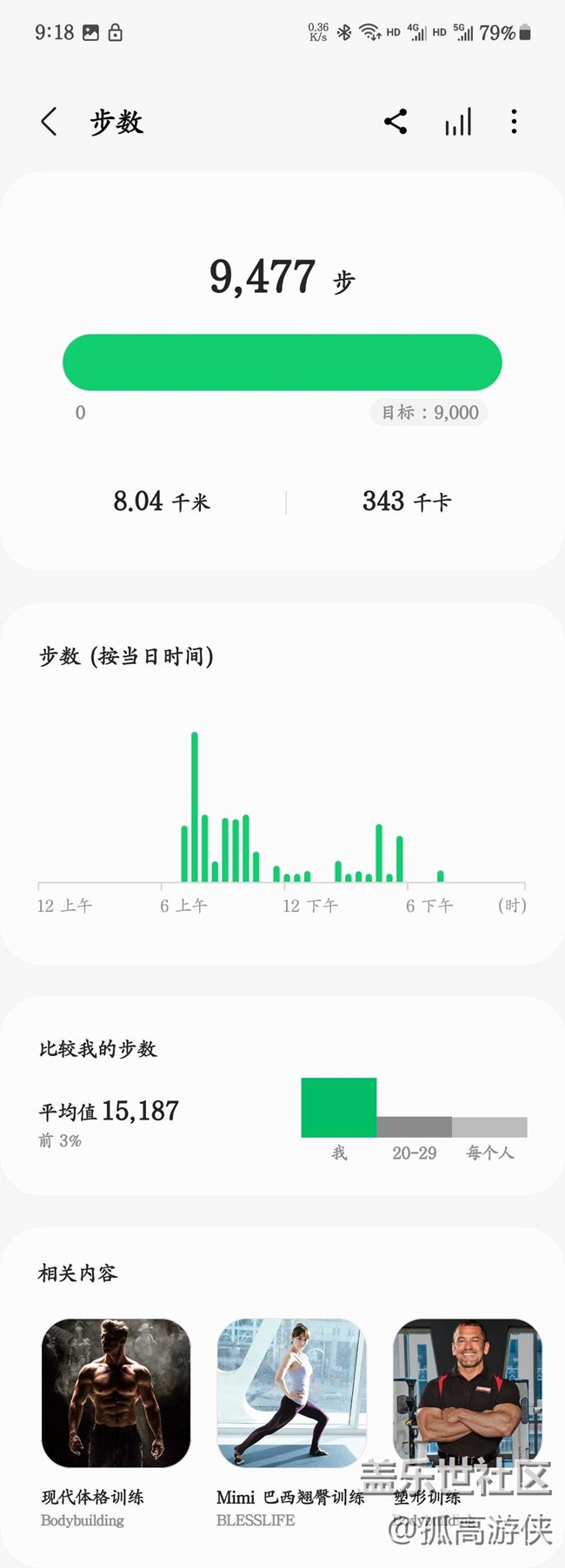
Task: Open the step trends chart icon
Action: click(x=458, y=122)
